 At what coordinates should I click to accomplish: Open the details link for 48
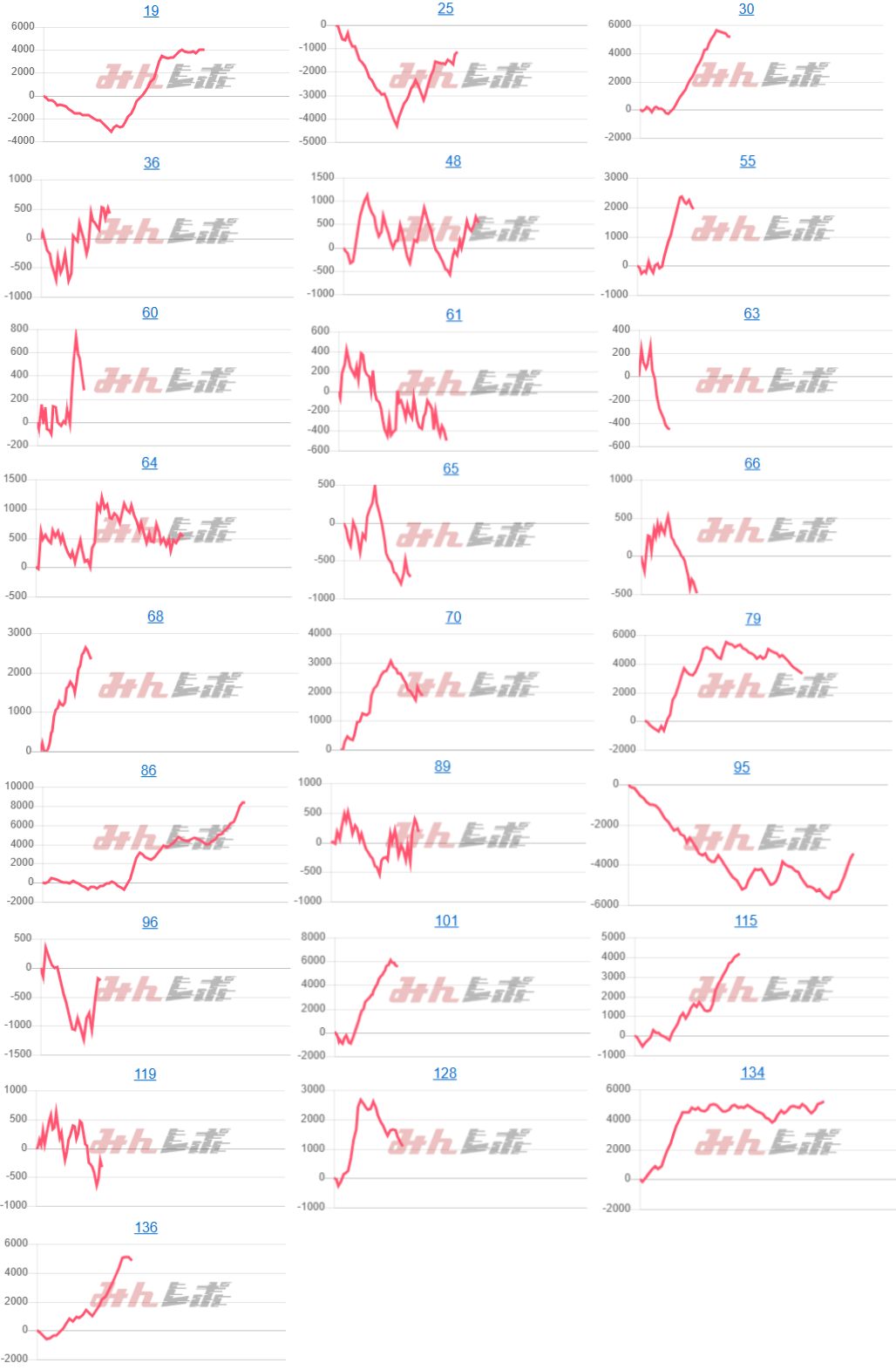click(453, 161)
